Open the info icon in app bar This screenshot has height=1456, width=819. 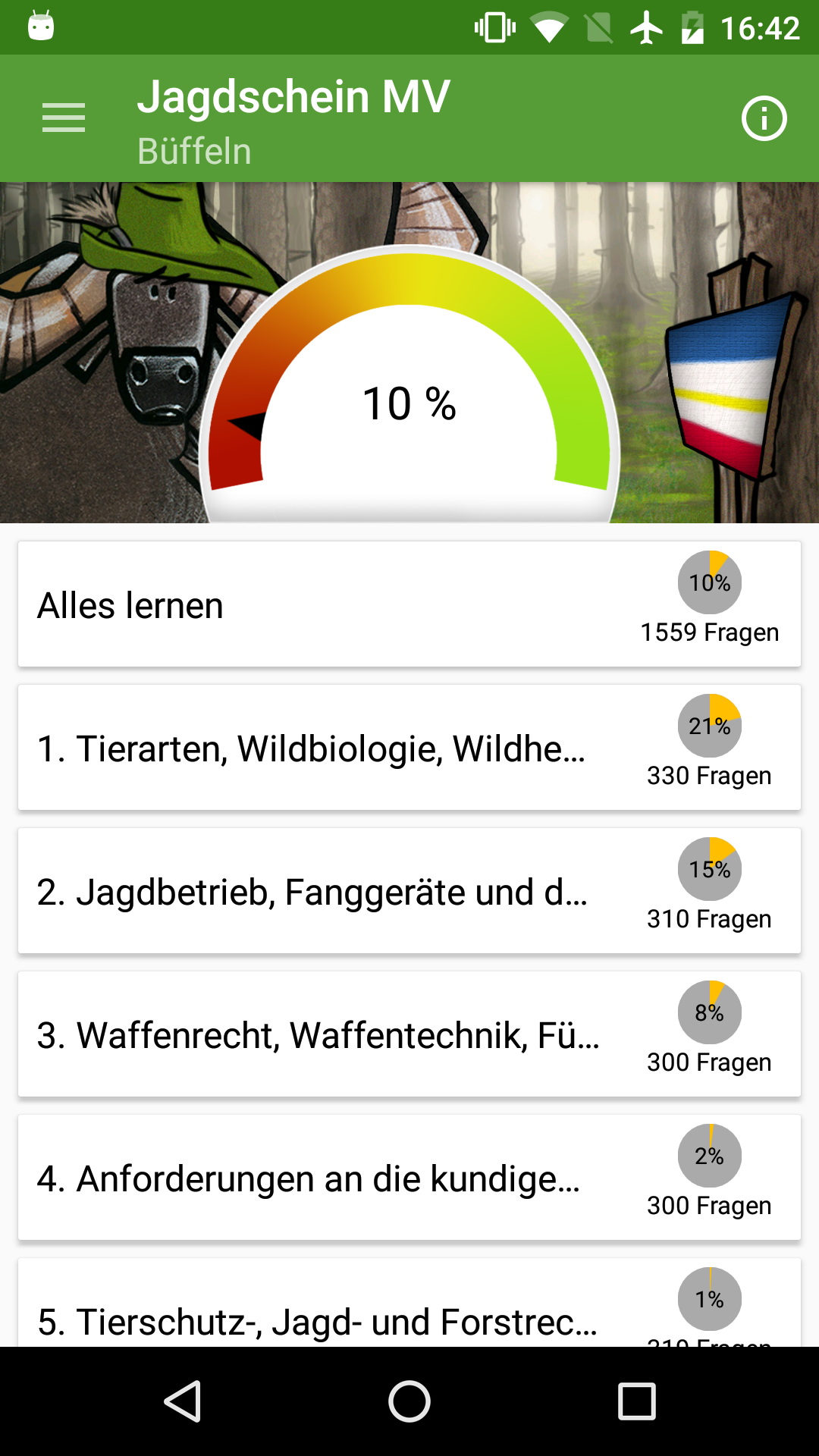click(x=764, y=118)
